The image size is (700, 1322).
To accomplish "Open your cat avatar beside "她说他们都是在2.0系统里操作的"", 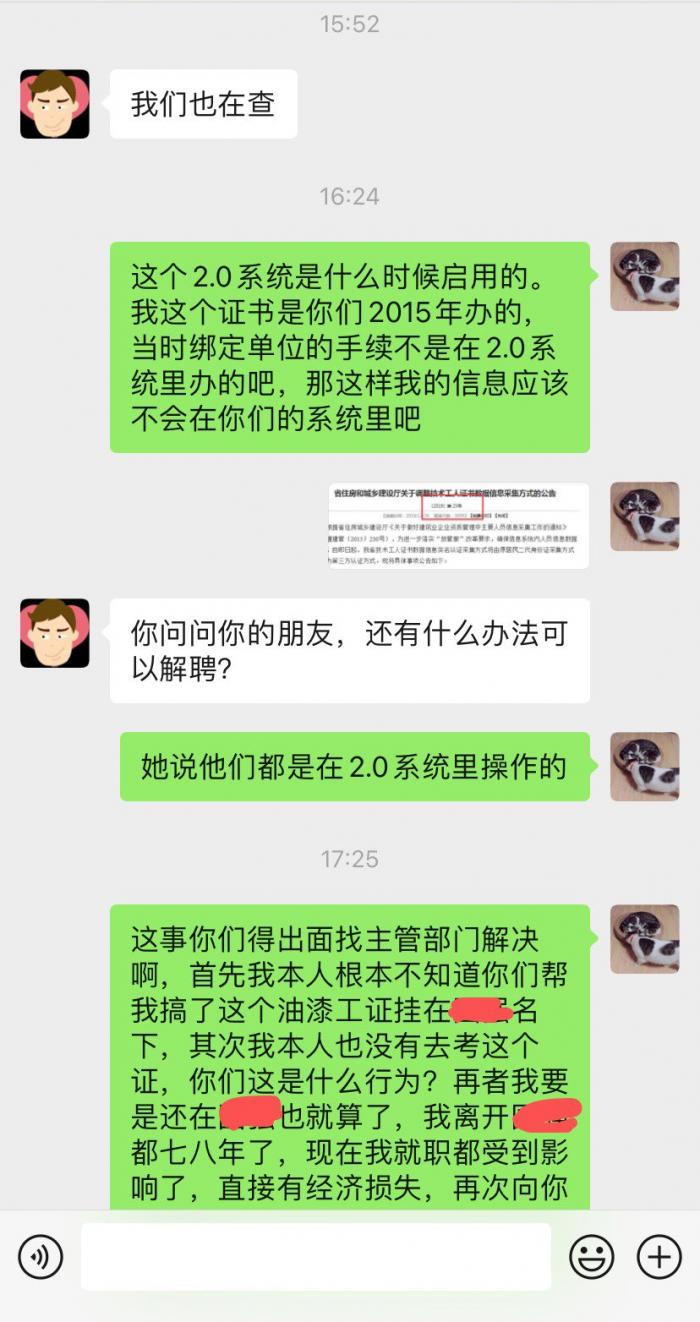I will pos(645,767).
